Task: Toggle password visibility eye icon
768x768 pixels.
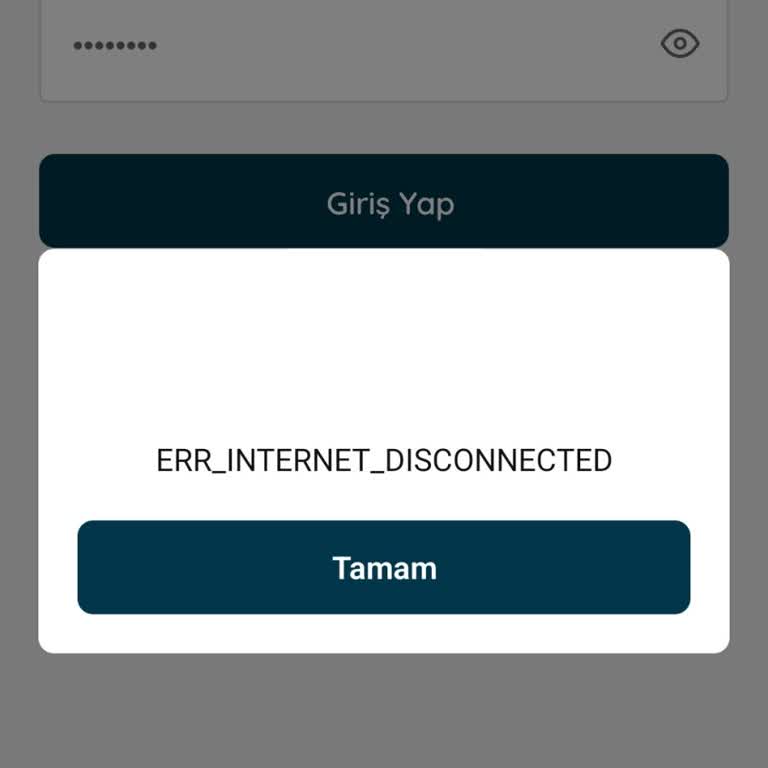Action: [680, 44]
